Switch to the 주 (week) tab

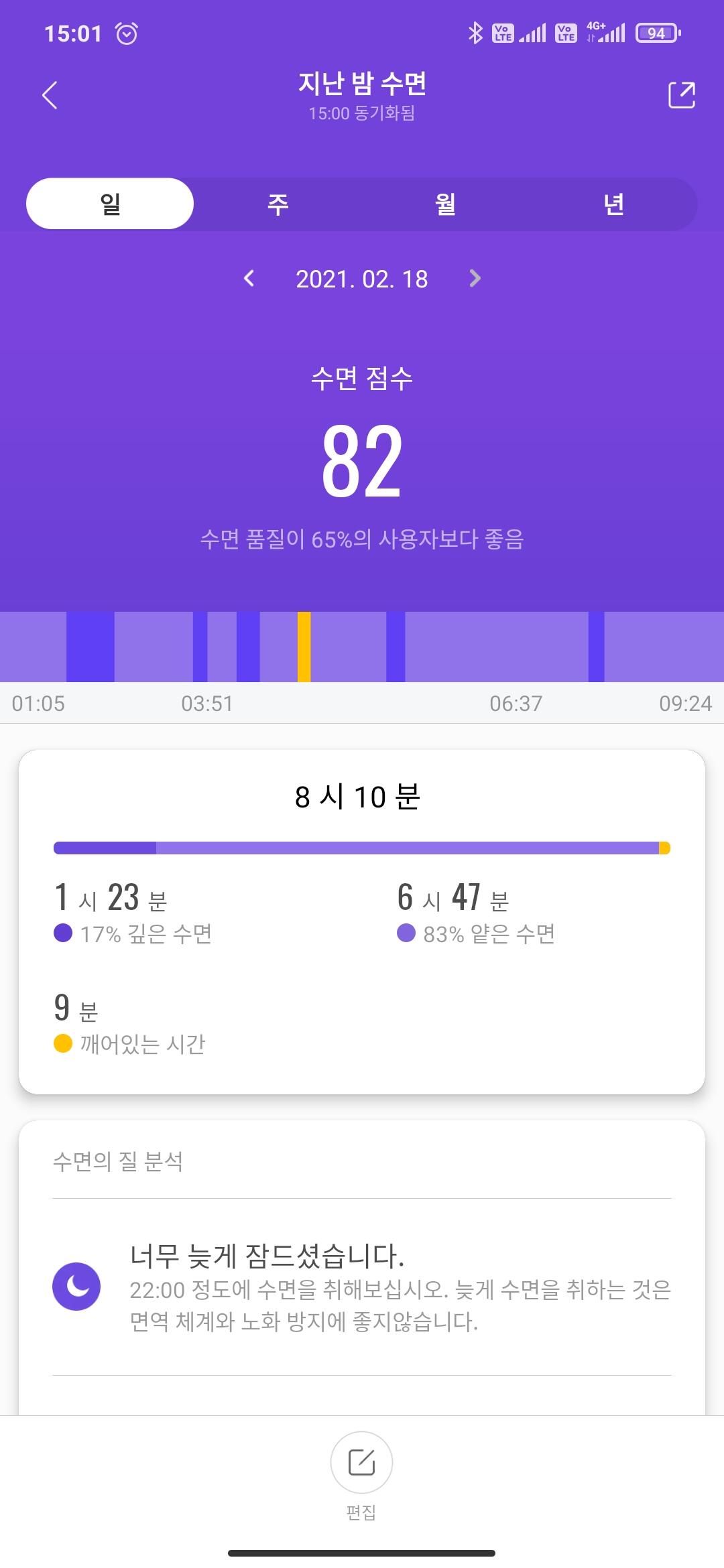pyautogui.click(x=278, y=204)
